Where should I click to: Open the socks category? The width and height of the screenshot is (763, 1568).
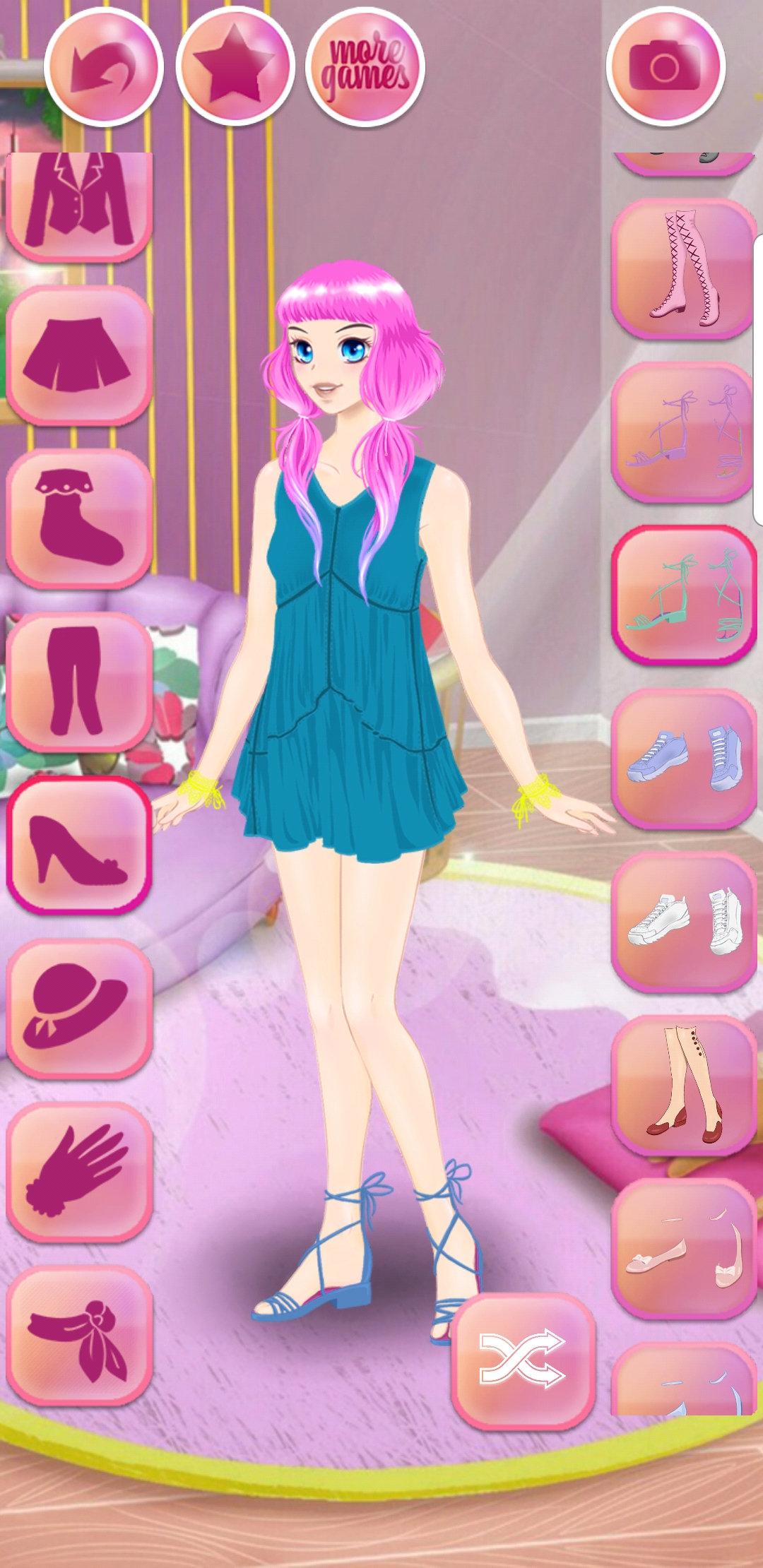coord(79,518)
